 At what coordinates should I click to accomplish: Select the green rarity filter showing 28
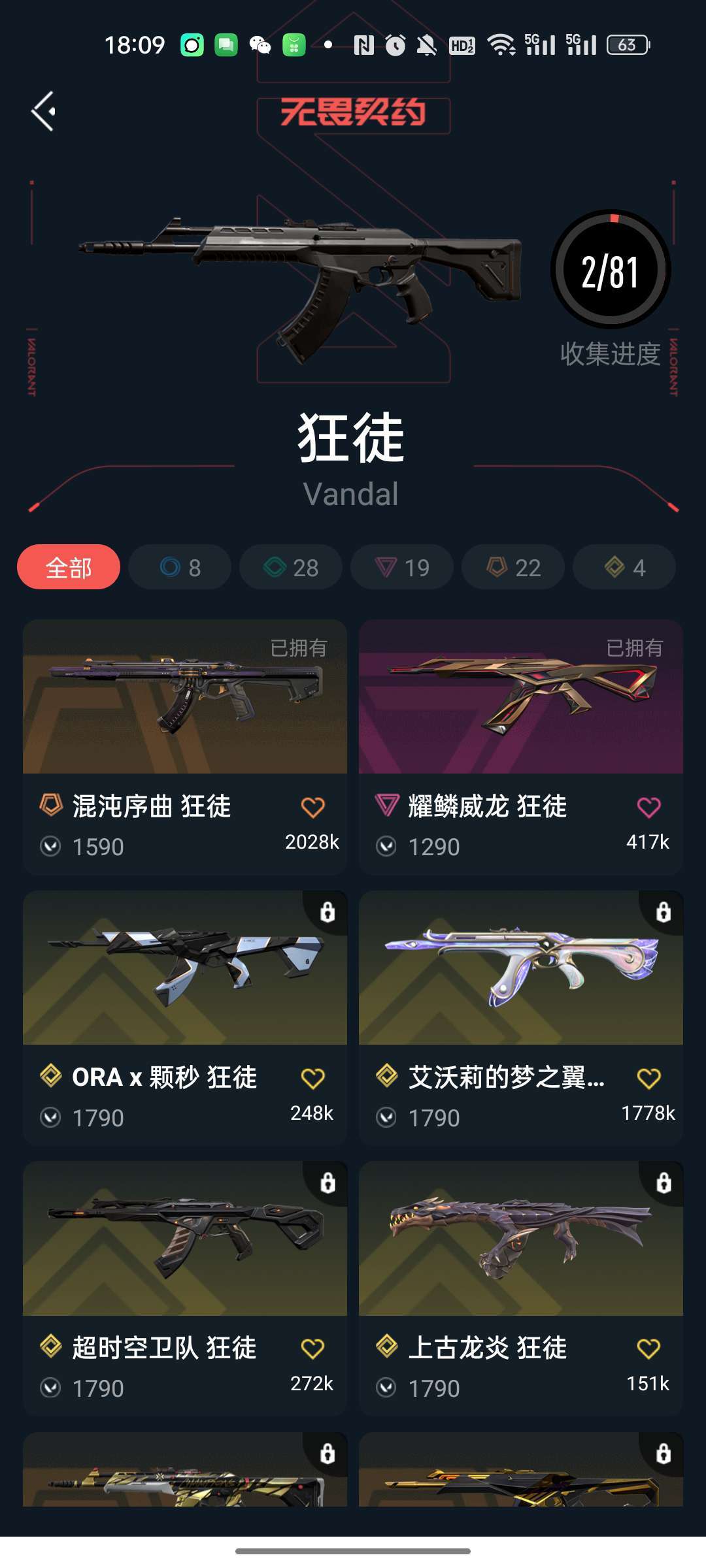[290, 567]
